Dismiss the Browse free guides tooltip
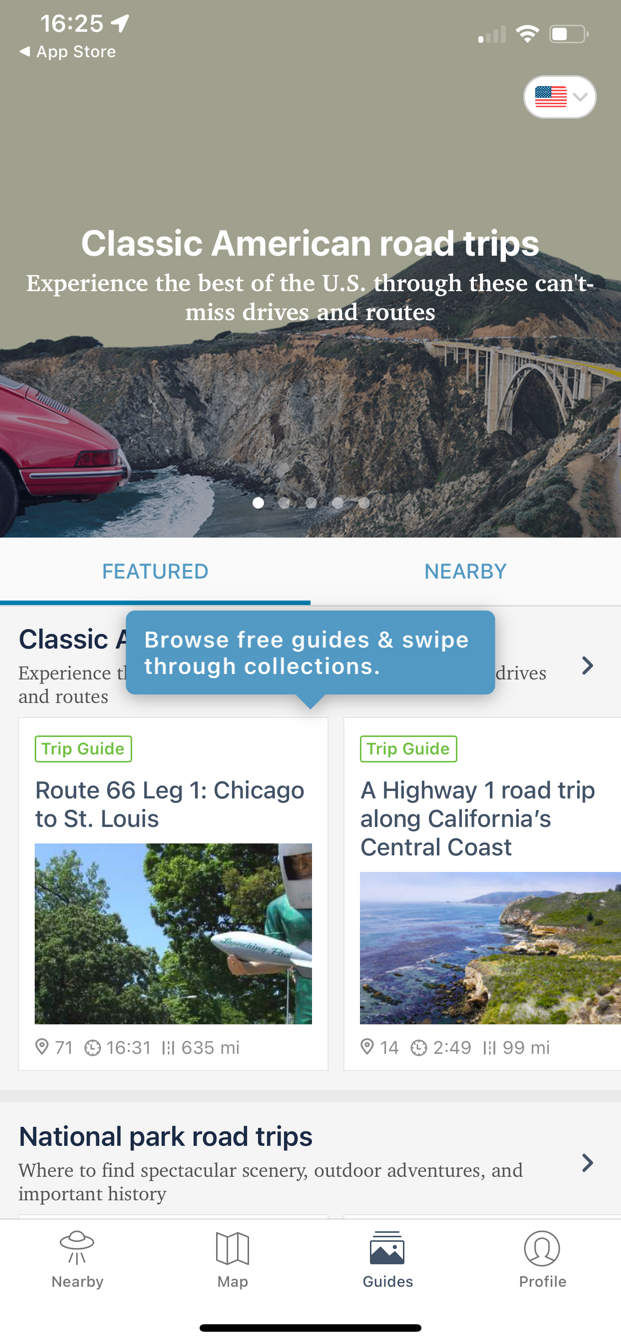 point(310,653)
